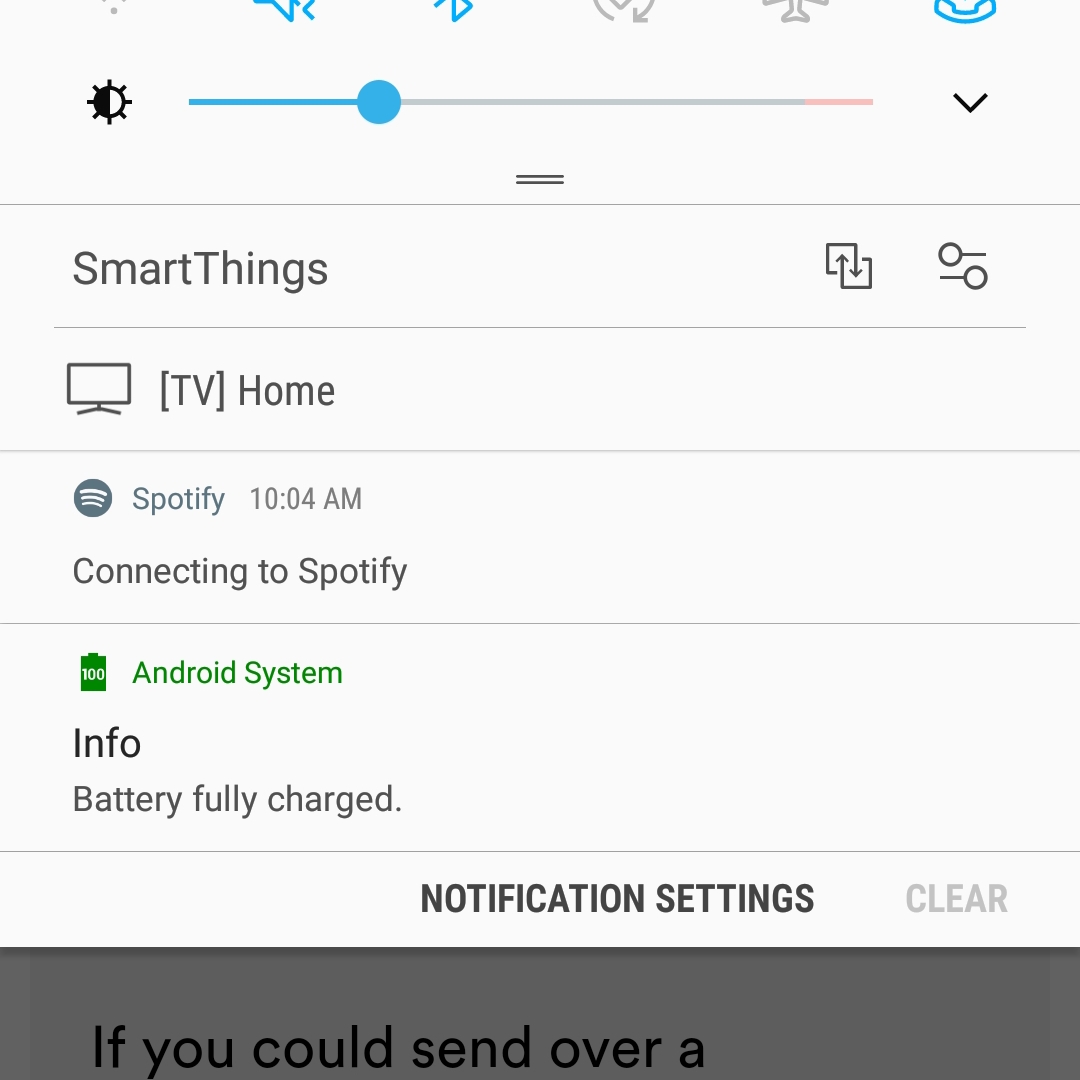Open Notification Settings
Screen dimensions: 1080x1080
click(617, 899)
